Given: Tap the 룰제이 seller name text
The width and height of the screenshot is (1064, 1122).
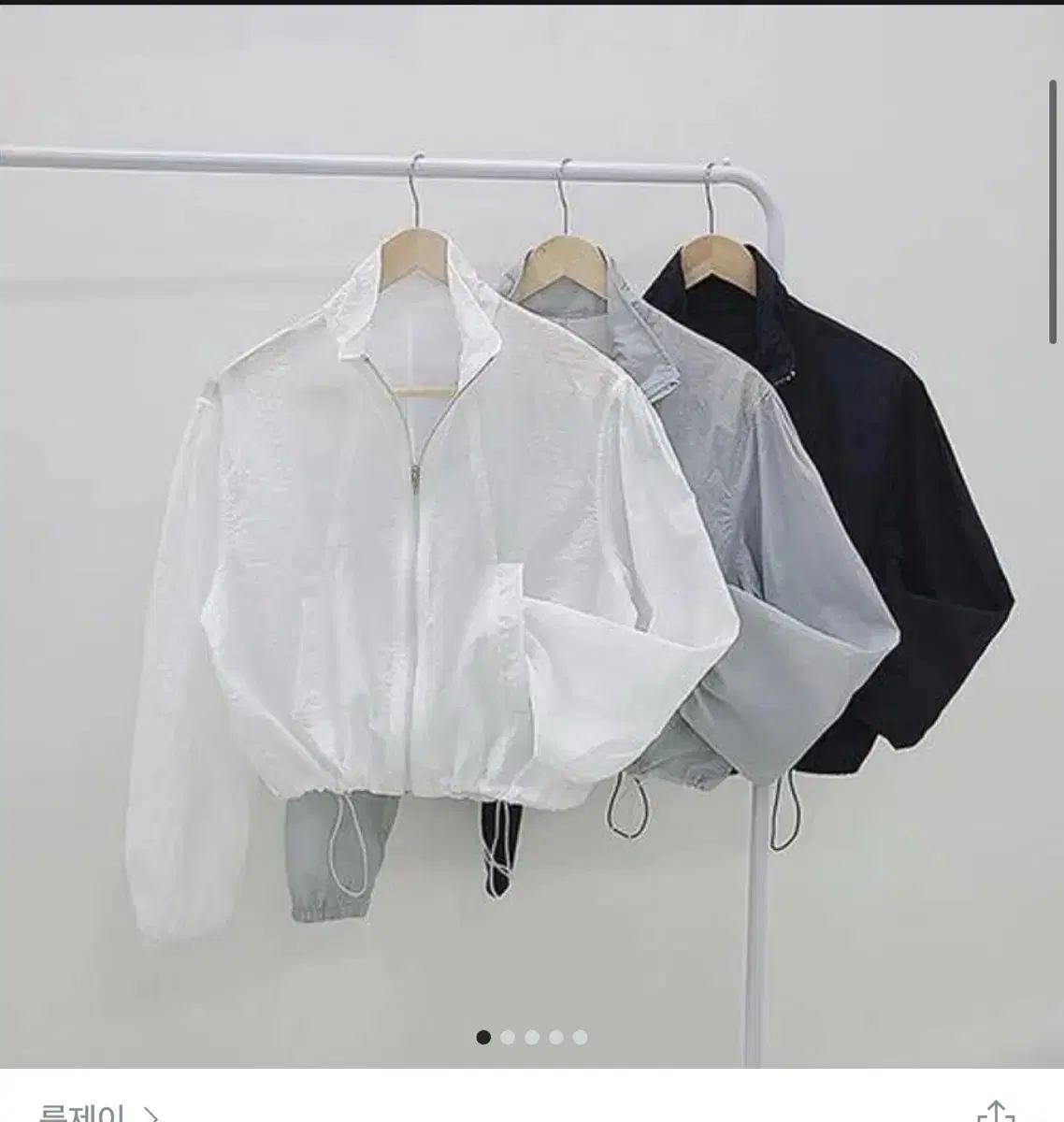Looking at the screenshot, I should pos(84,1115).
